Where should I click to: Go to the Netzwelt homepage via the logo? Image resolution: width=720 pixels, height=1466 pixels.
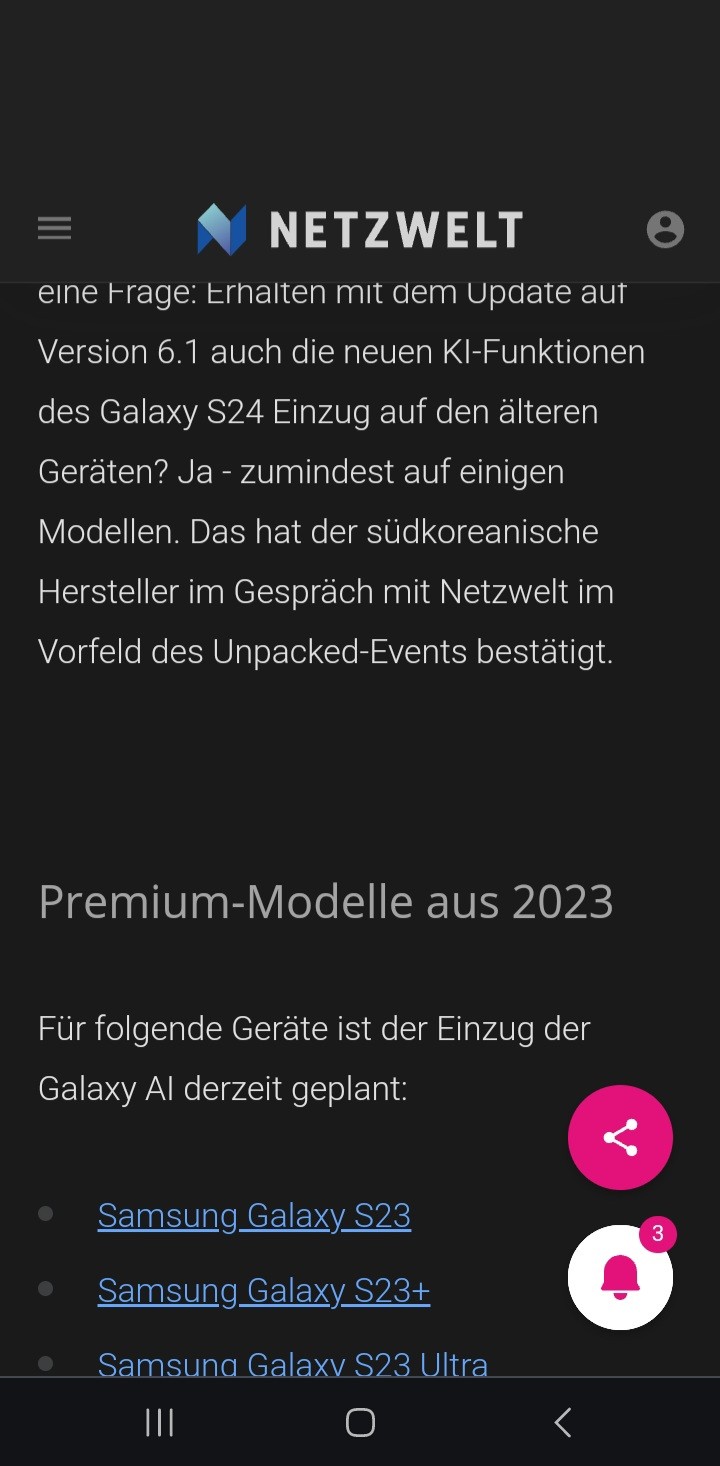[360, 229]
